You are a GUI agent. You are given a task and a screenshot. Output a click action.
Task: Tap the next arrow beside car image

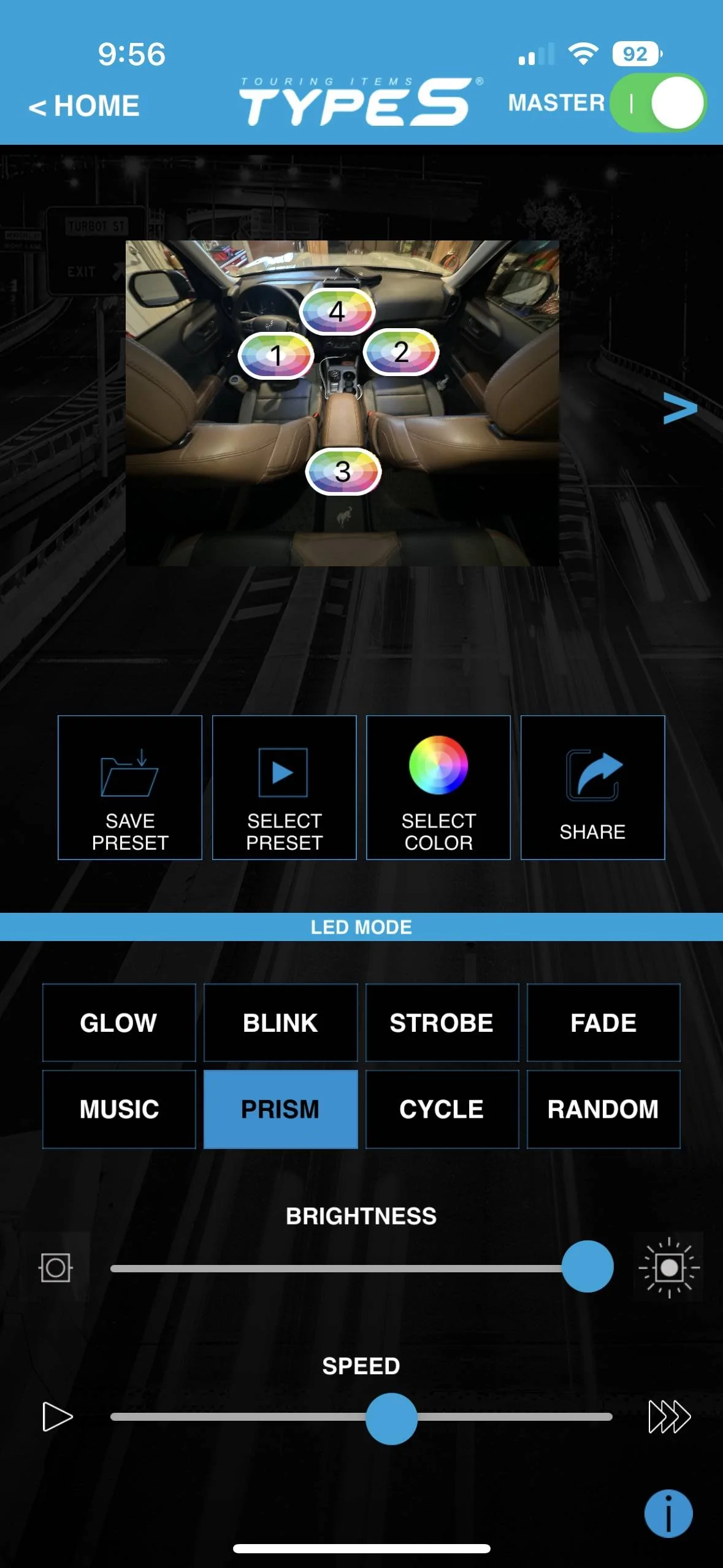pos(679,409)
